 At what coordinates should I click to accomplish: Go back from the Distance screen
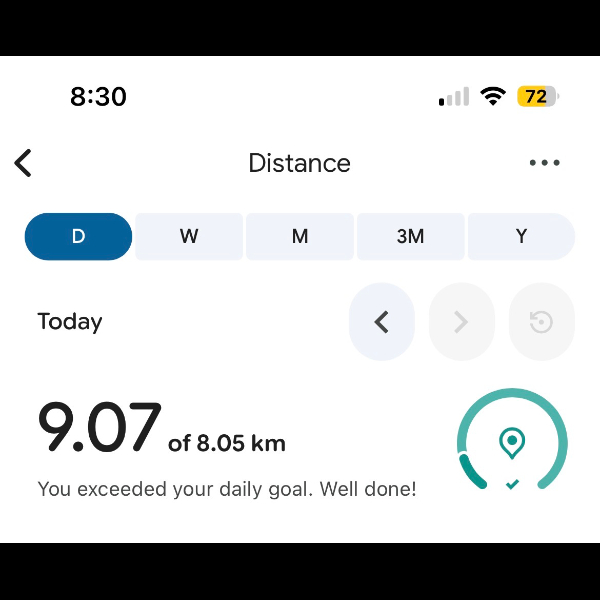(23, 163)
